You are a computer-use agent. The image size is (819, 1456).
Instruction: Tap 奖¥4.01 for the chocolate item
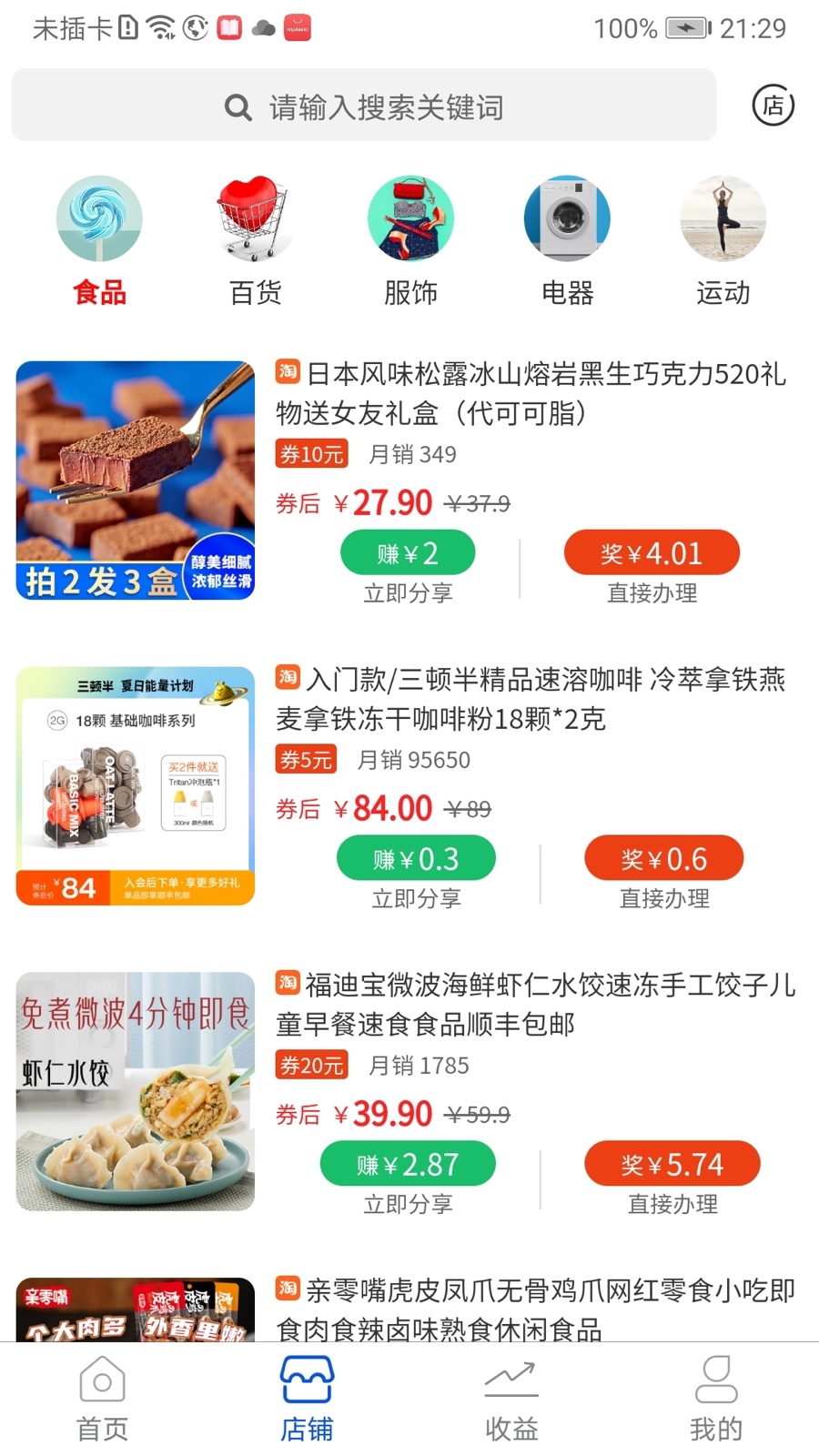coord(652,553)
